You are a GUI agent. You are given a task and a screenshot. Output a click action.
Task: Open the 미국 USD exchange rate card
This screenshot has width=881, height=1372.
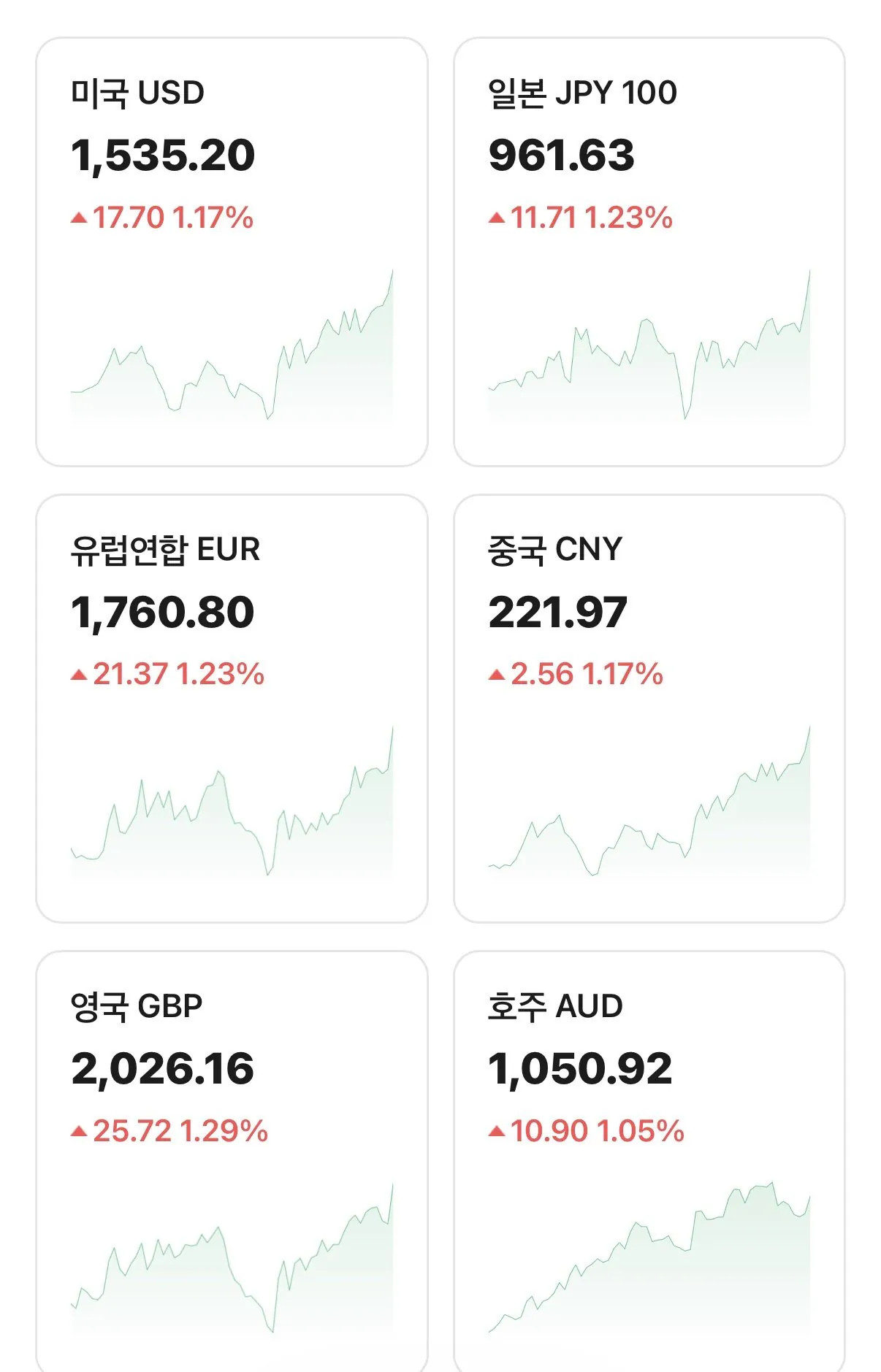[232, 252]
